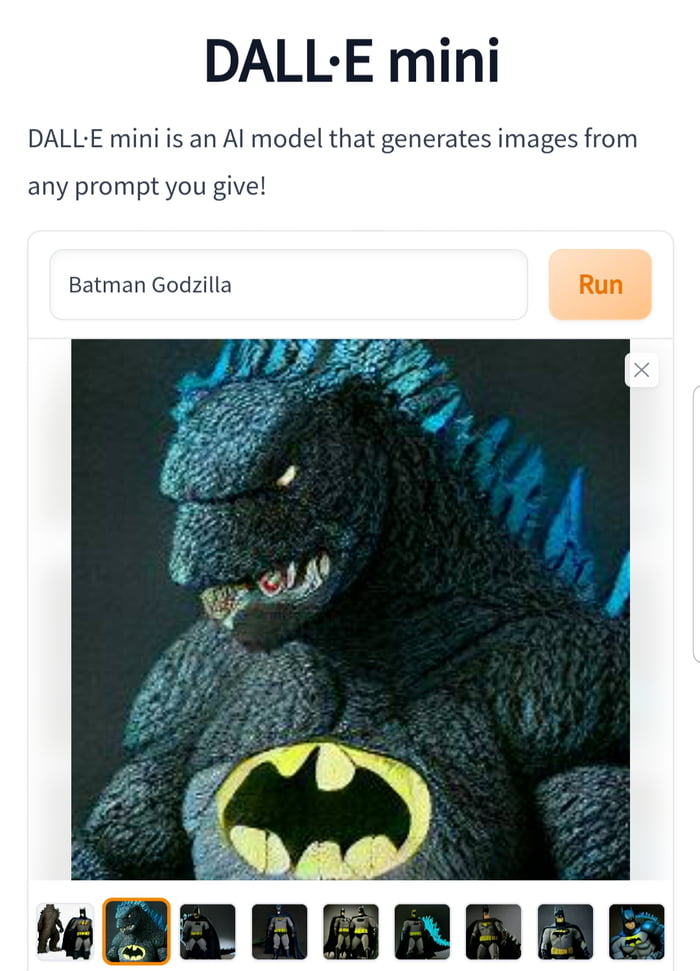This screenshot has width=700, height=971.
Task: Close the enlarged image preview
Action: pyautogui.click(x=641, y=370)
